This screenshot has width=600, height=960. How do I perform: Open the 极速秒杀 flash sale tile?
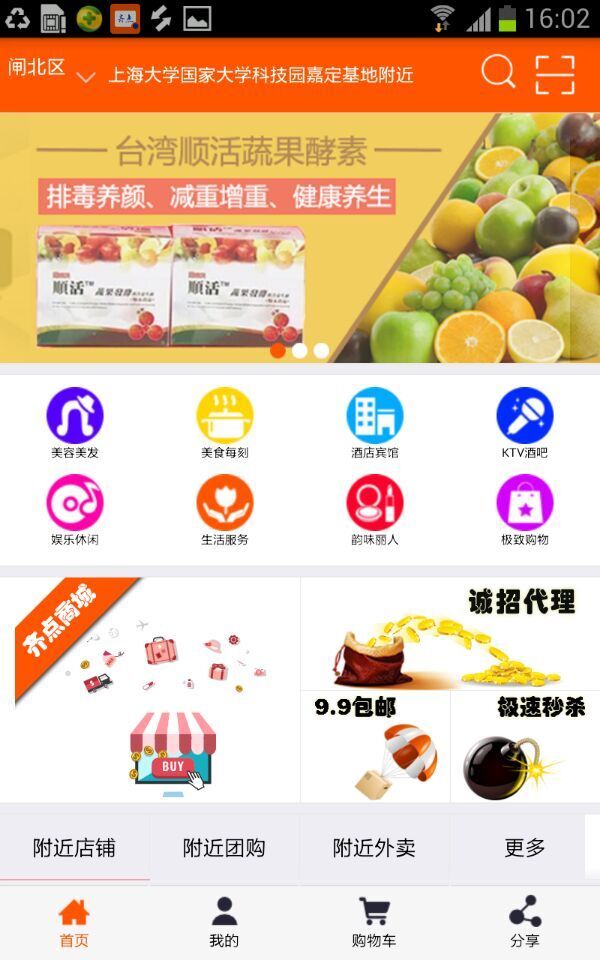525,746
